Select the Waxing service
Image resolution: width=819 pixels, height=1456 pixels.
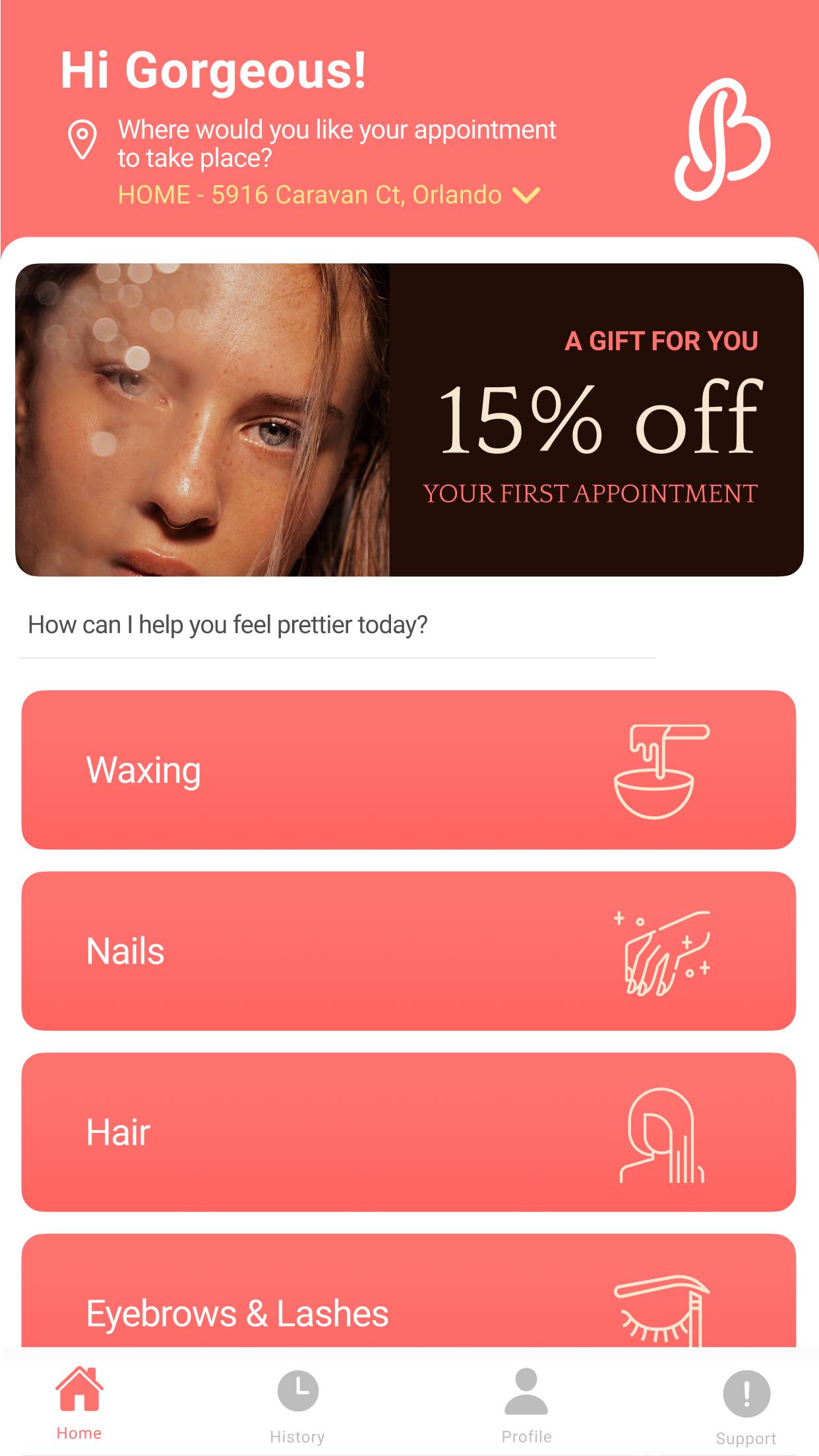point(409,770)
